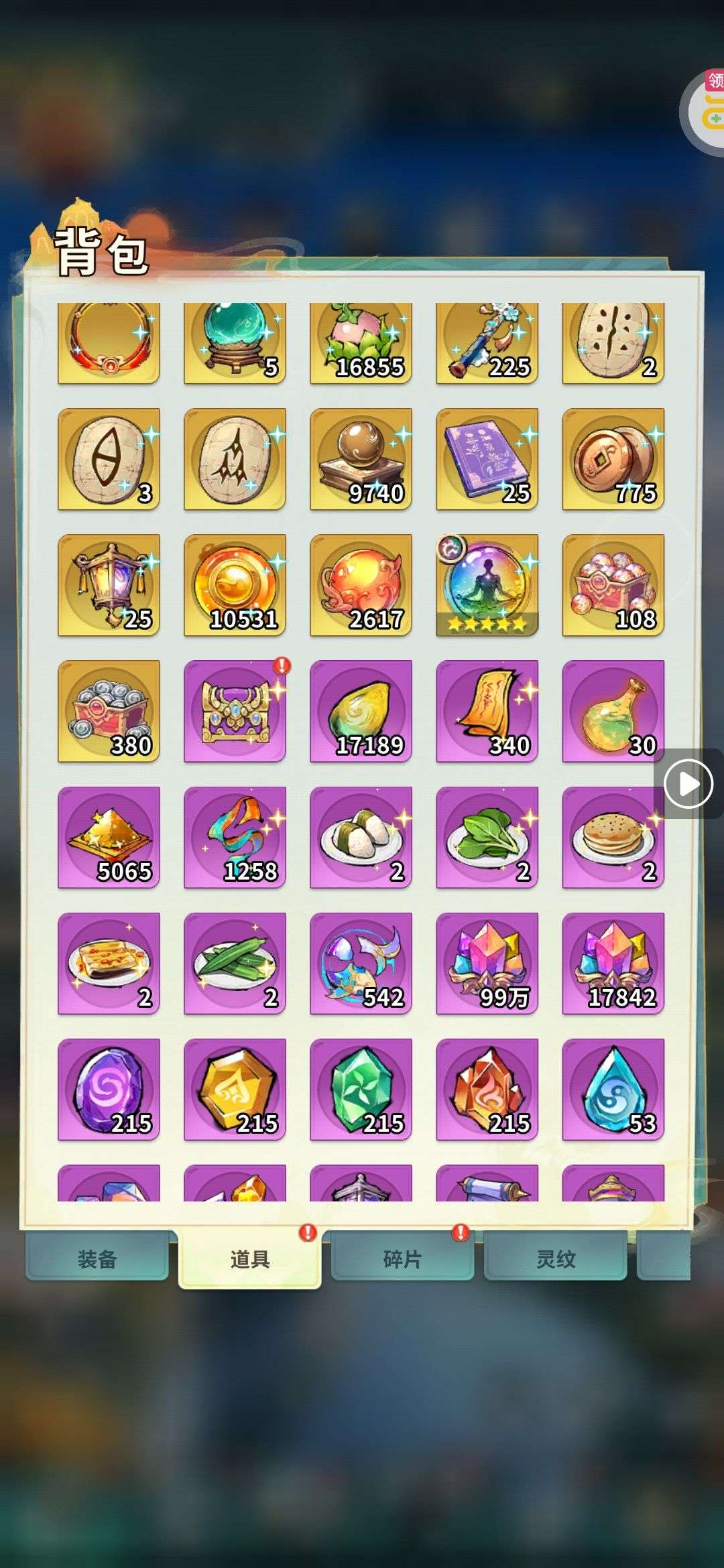
Task: Open the 领 reward floating icon
Action: point(707,111)
